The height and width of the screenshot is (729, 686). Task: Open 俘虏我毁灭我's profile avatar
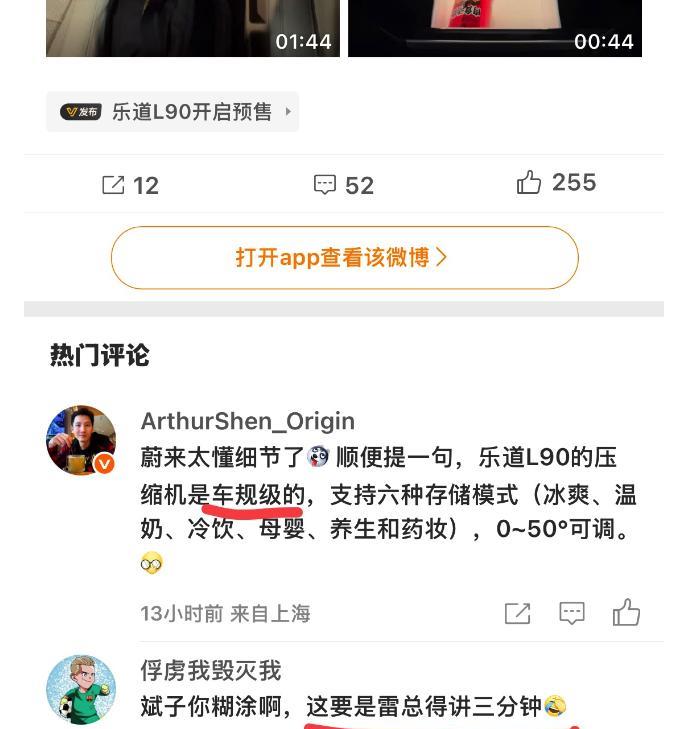(81, 689)
